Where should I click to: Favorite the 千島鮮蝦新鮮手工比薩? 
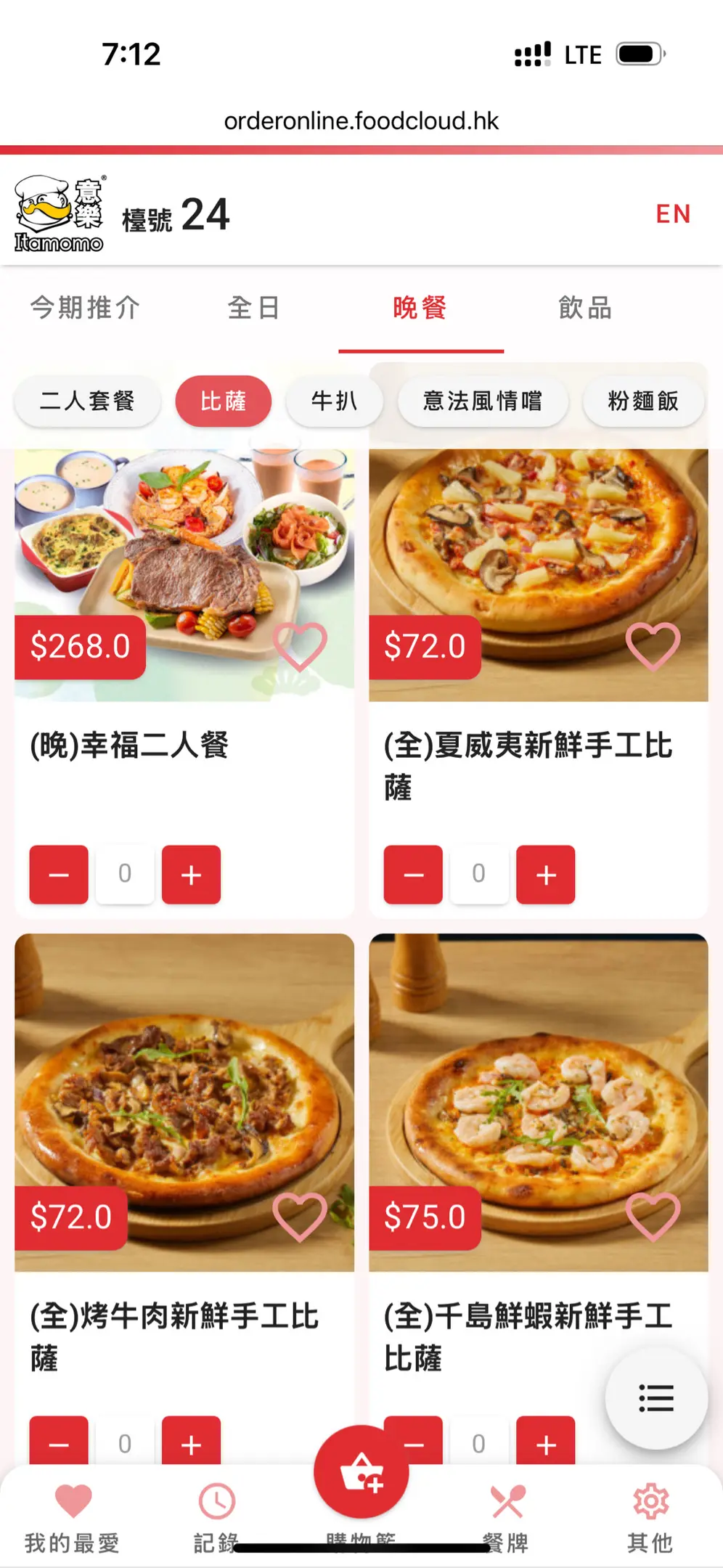(653, 1216)
